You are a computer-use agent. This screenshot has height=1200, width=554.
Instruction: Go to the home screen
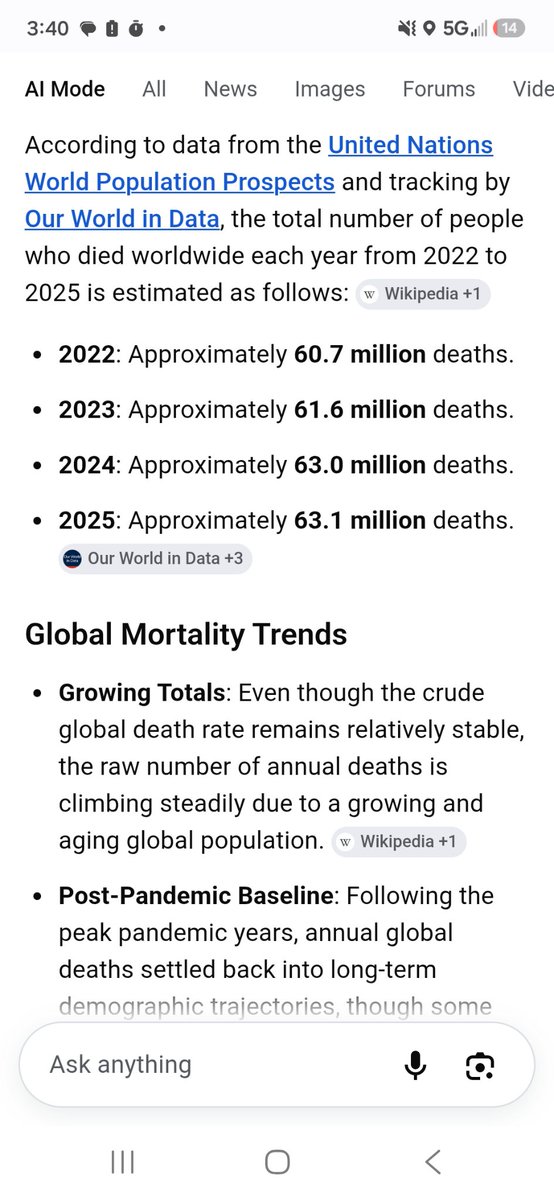click(x=277, y=1161)
